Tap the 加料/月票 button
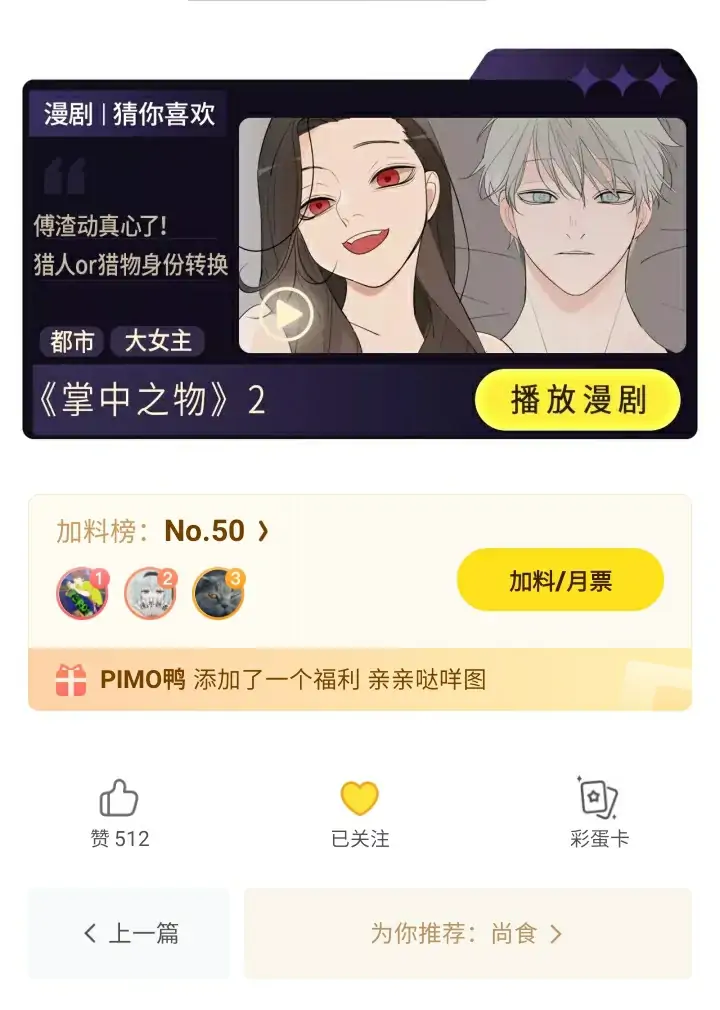 (560, 580)
